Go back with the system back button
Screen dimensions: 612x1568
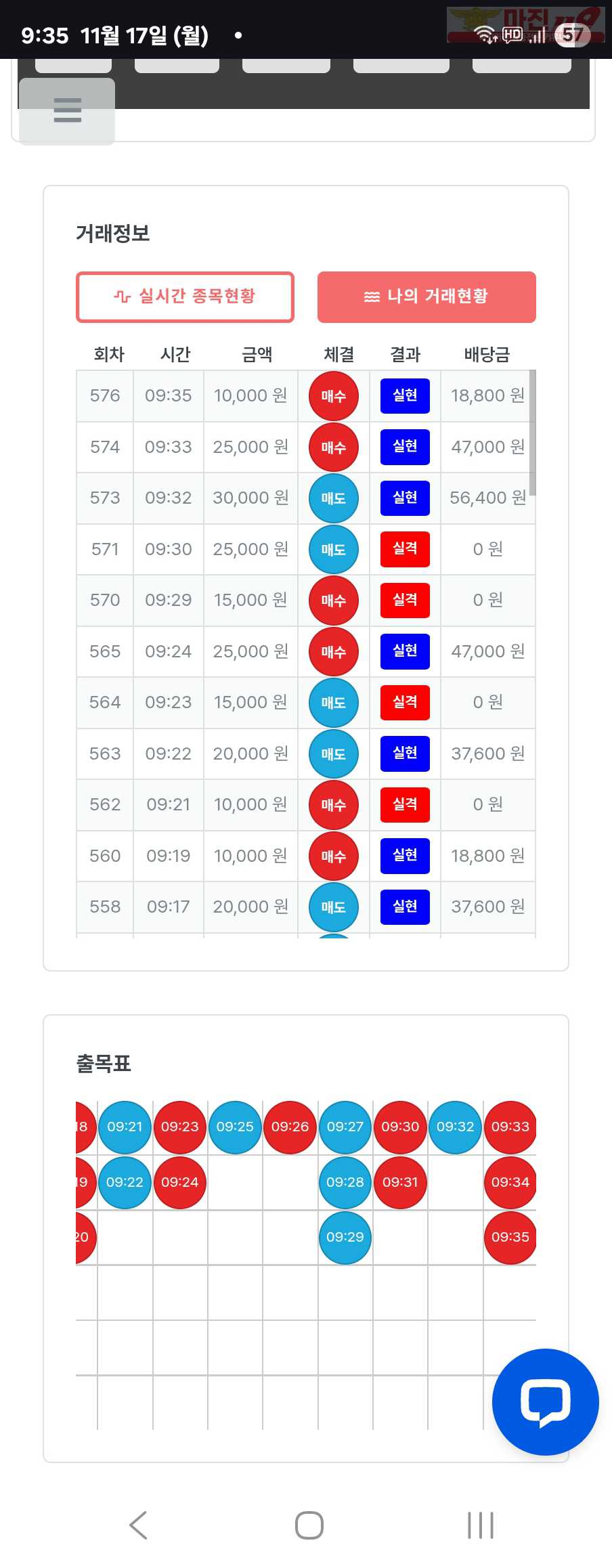(x=138, y=1525)
